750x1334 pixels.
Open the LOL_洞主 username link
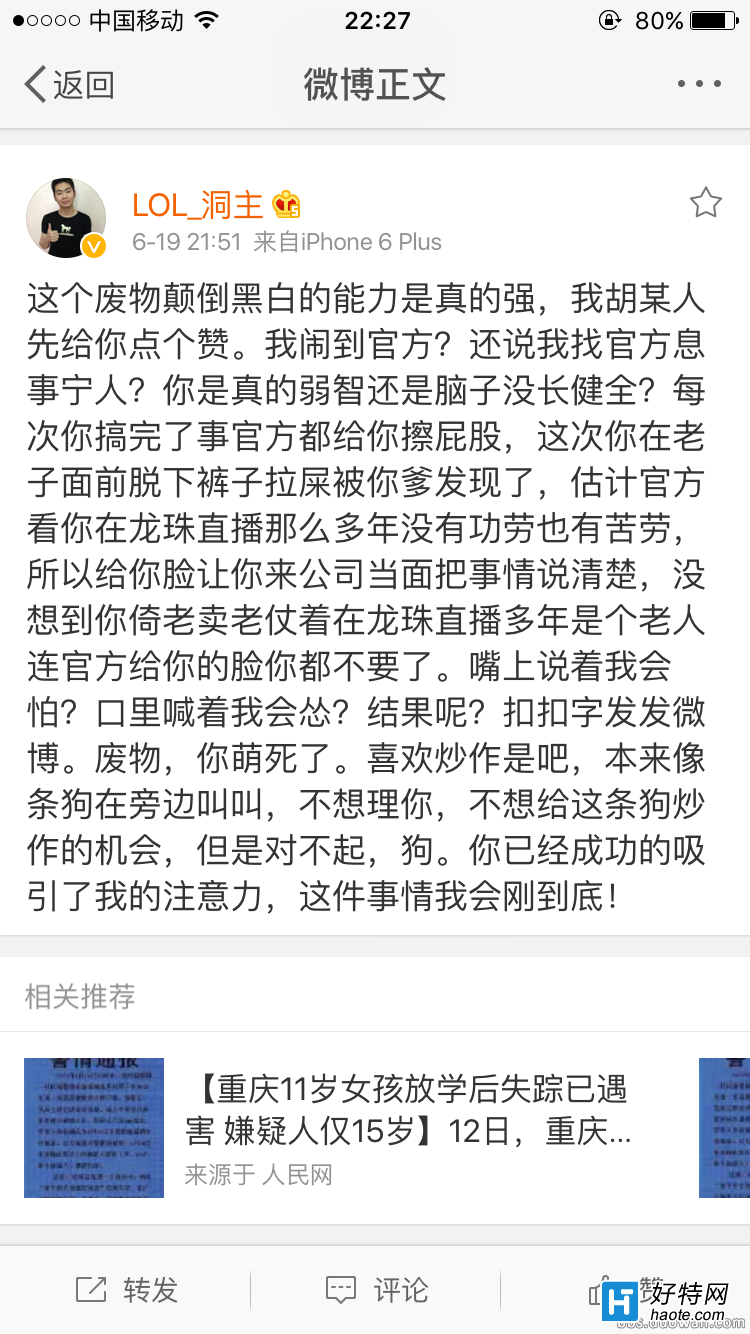198,204
